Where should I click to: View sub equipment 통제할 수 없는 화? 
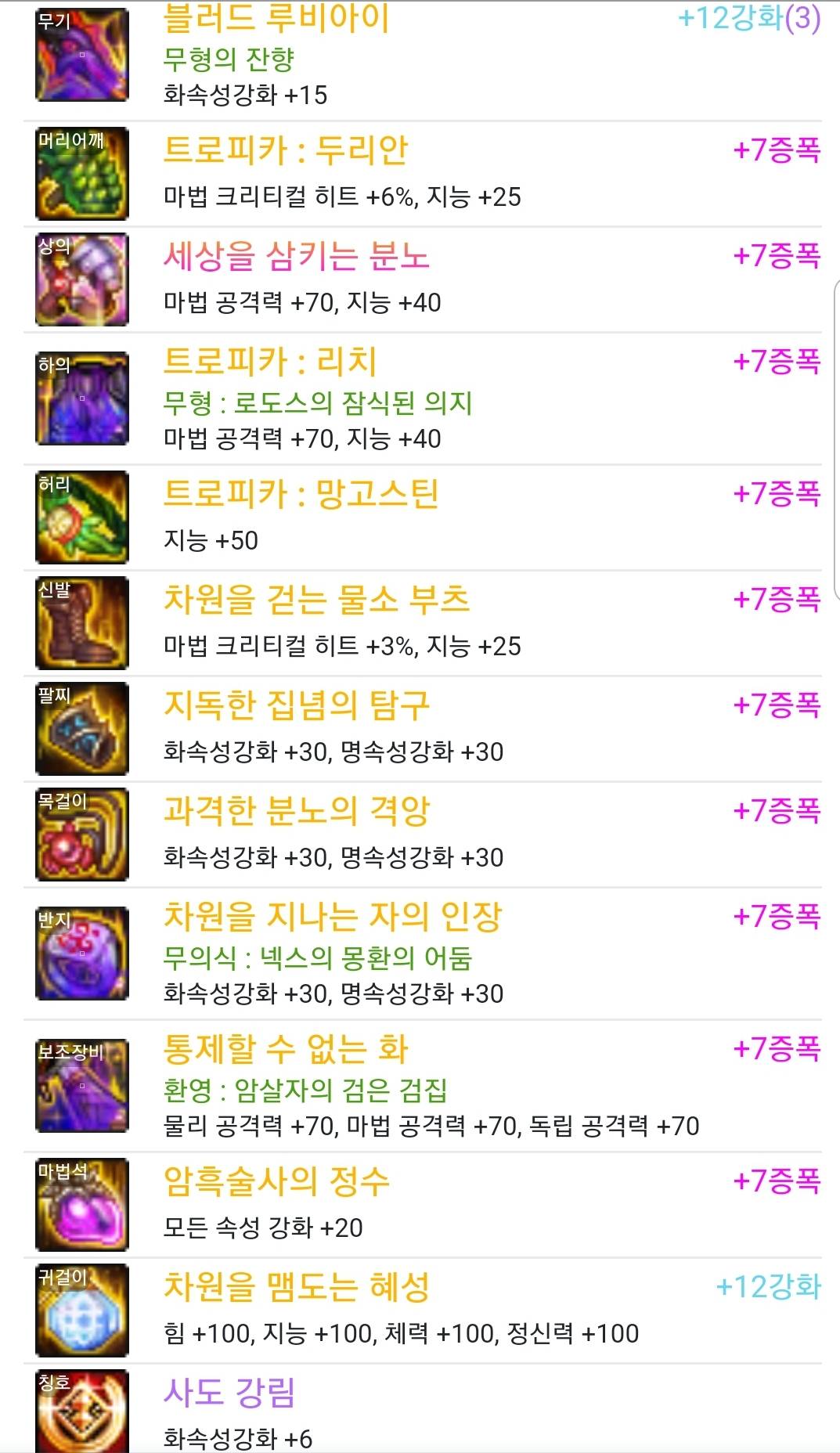pos(285,1048)
